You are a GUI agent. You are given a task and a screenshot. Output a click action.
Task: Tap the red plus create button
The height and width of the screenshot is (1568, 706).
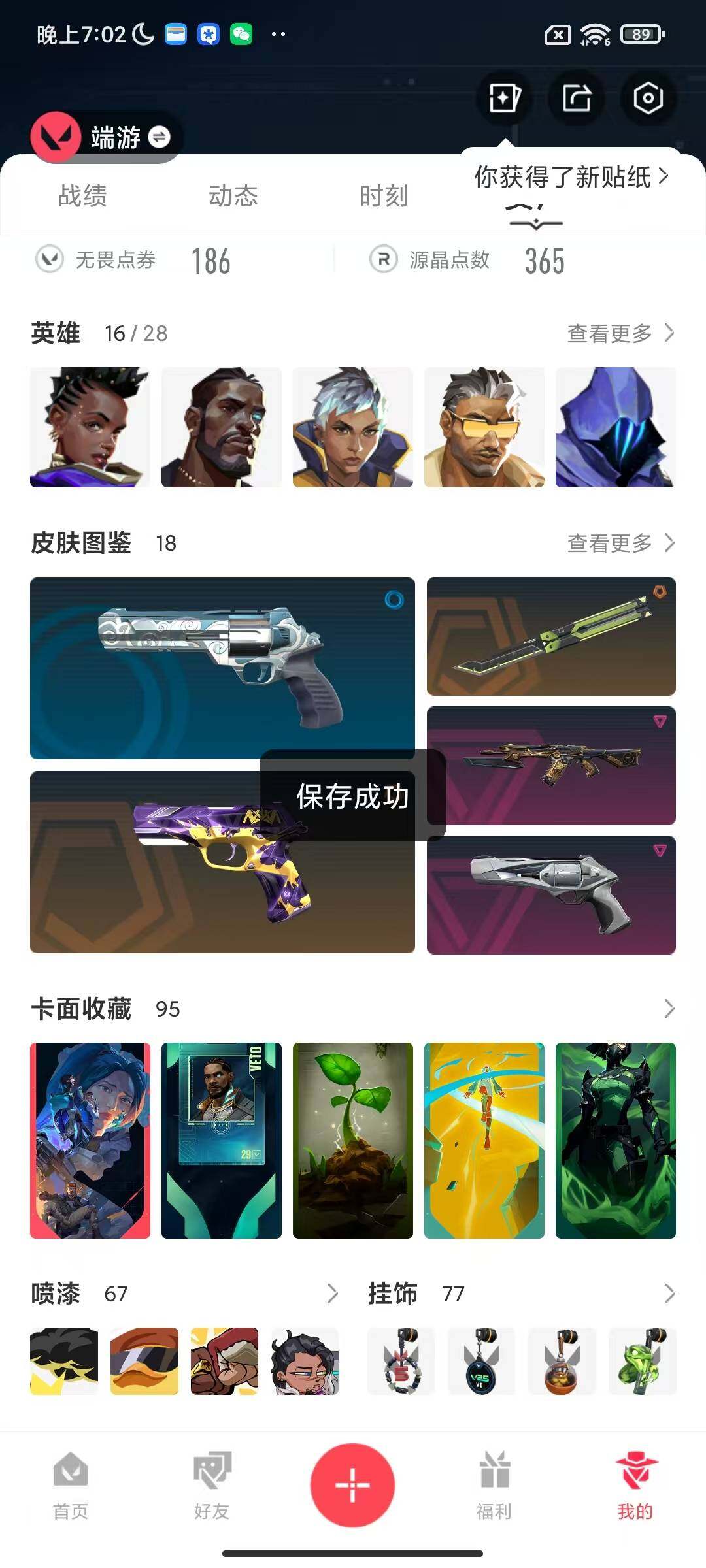[x=352, y=1484]
